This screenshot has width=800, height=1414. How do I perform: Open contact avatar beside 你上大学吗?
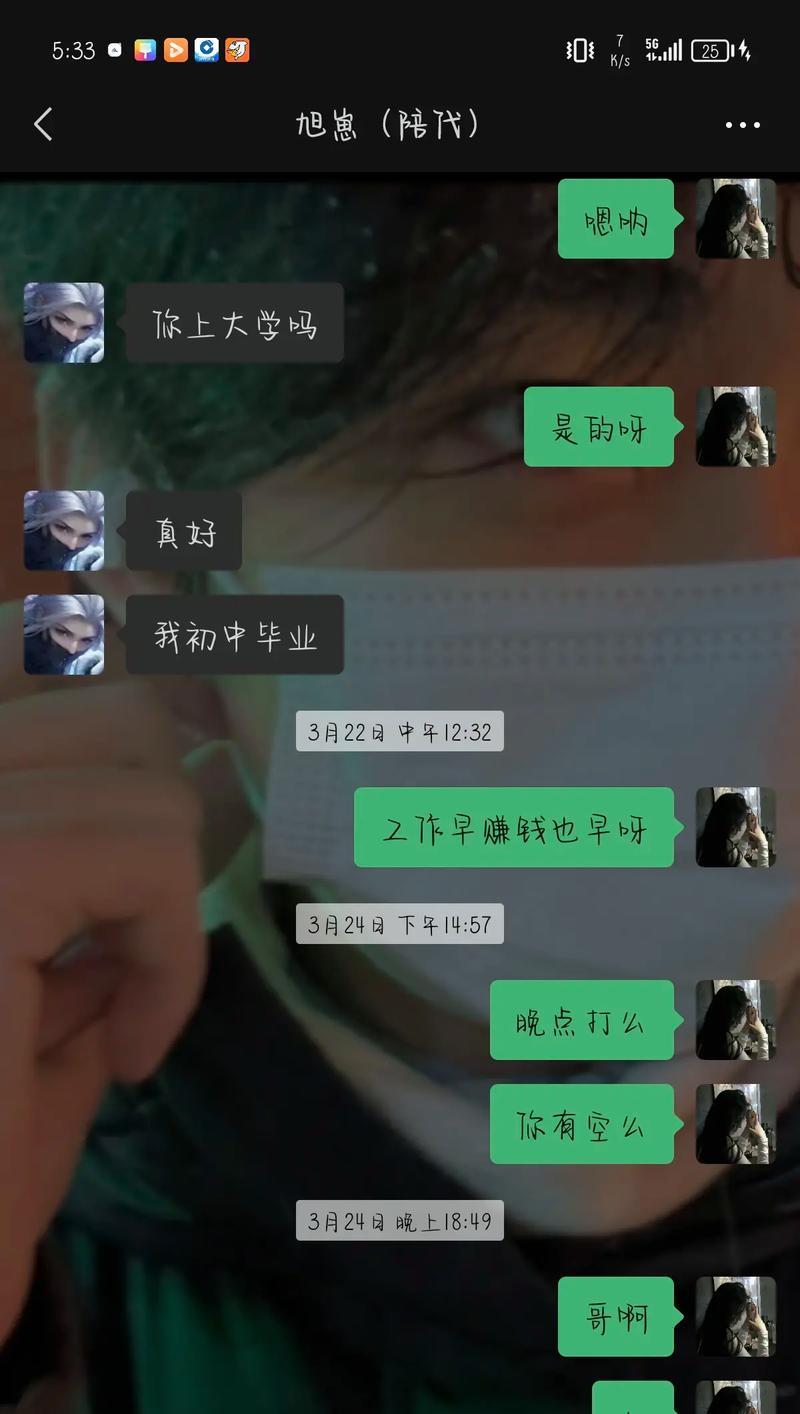tap(64, 323)
